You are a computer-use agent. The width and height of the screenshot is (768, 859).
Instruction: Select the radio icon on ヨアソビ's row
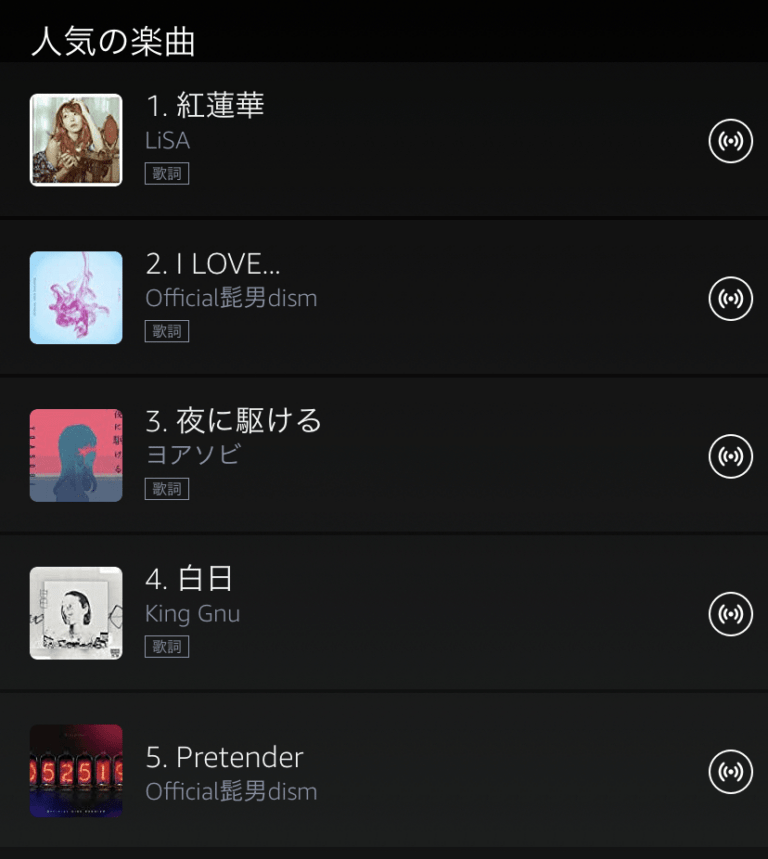pyautogui.click(x=730, y=455)
